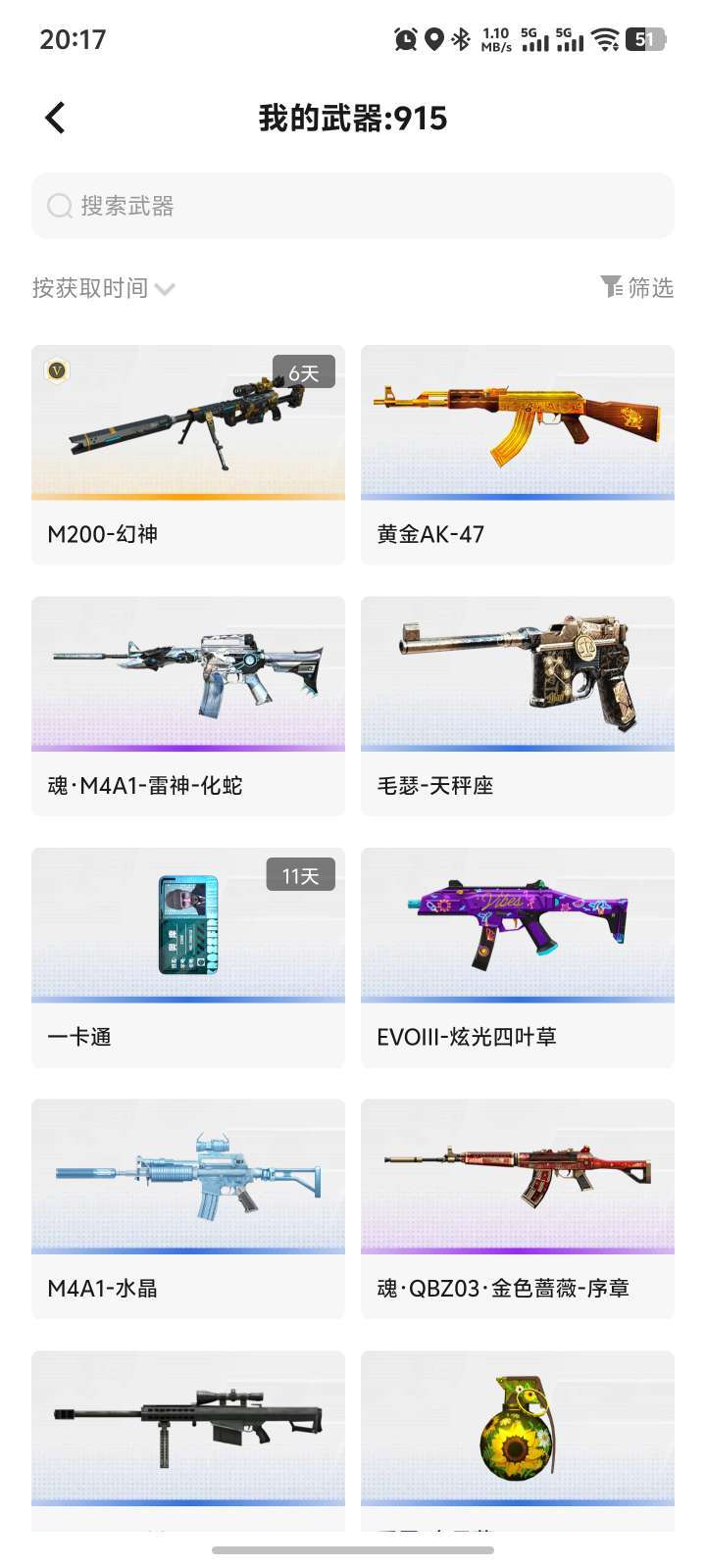Image resolution: width=706 pixels, height=1568 pixels.
Task: Select the 魂·QBZ03·金色蔷薇-序章 card
Action: (x=518, y=1208)
